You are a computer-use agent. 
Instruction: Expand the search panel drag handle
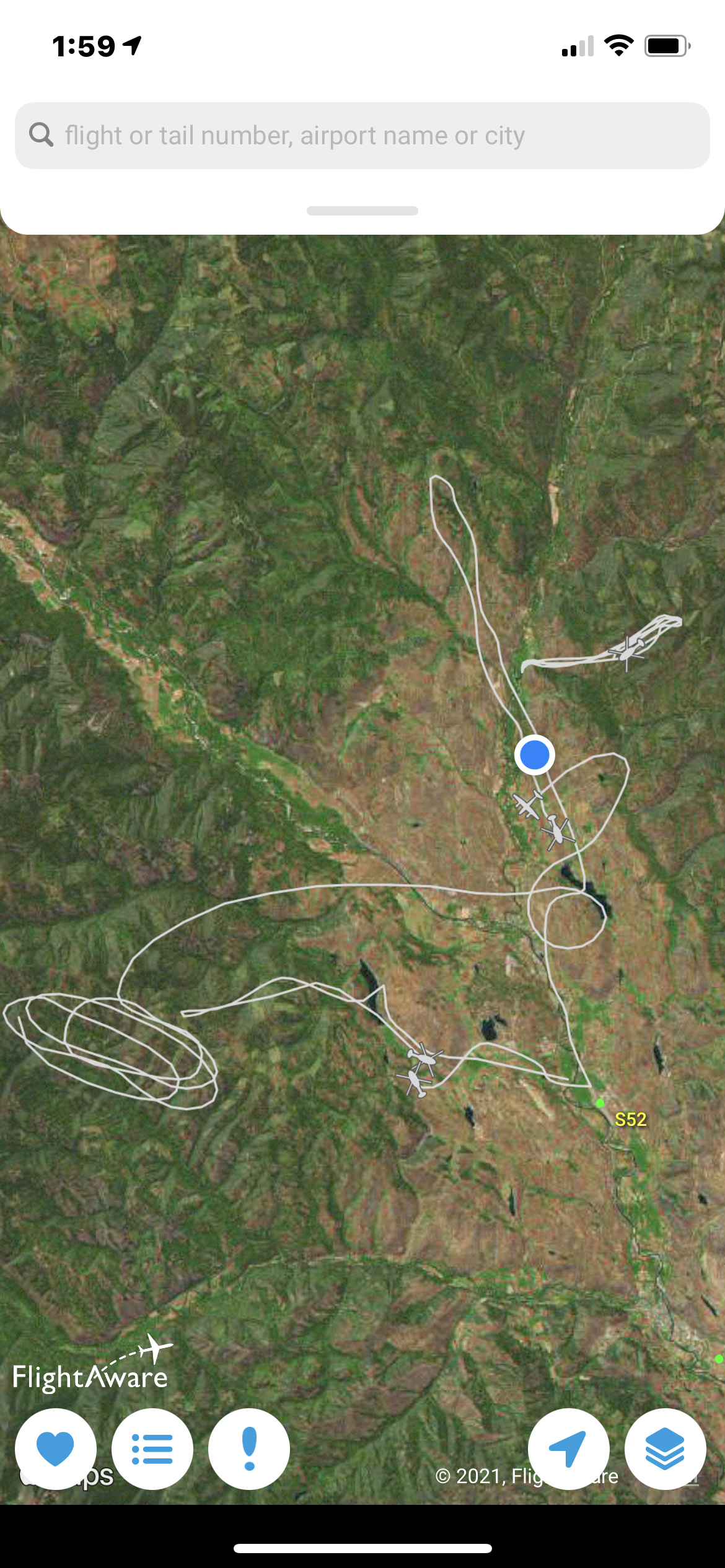pyautogui.click(x=362, y=211)
